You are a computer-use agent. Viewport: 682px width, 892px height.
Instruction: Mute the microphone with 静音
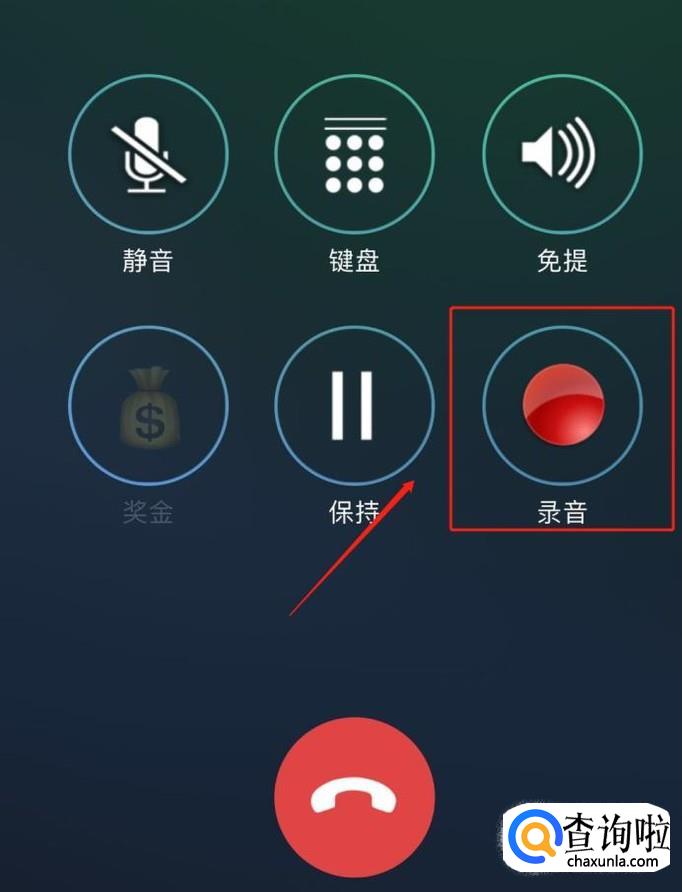148,154
